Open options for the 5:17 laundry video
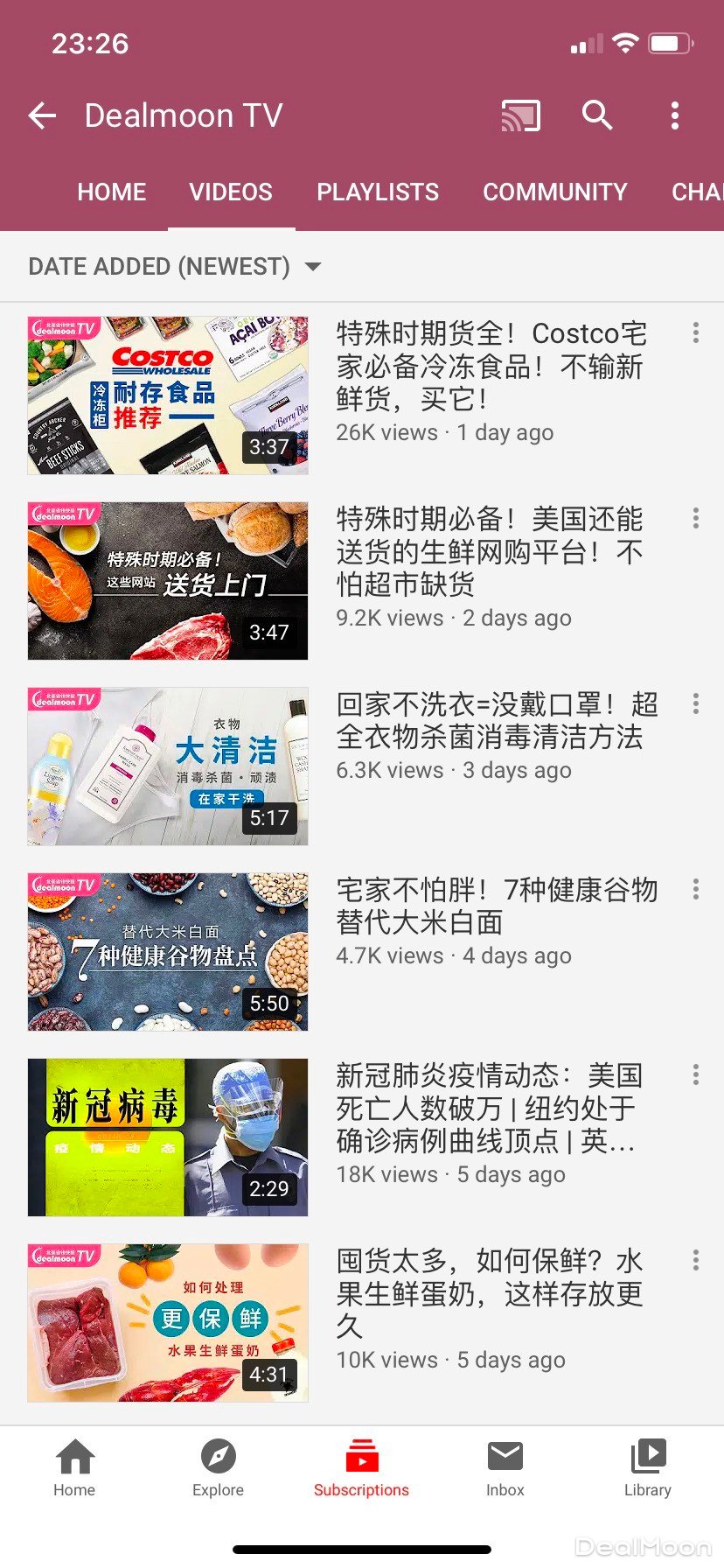Screen dimensions: 724x1568 click(x=695, y=703)
